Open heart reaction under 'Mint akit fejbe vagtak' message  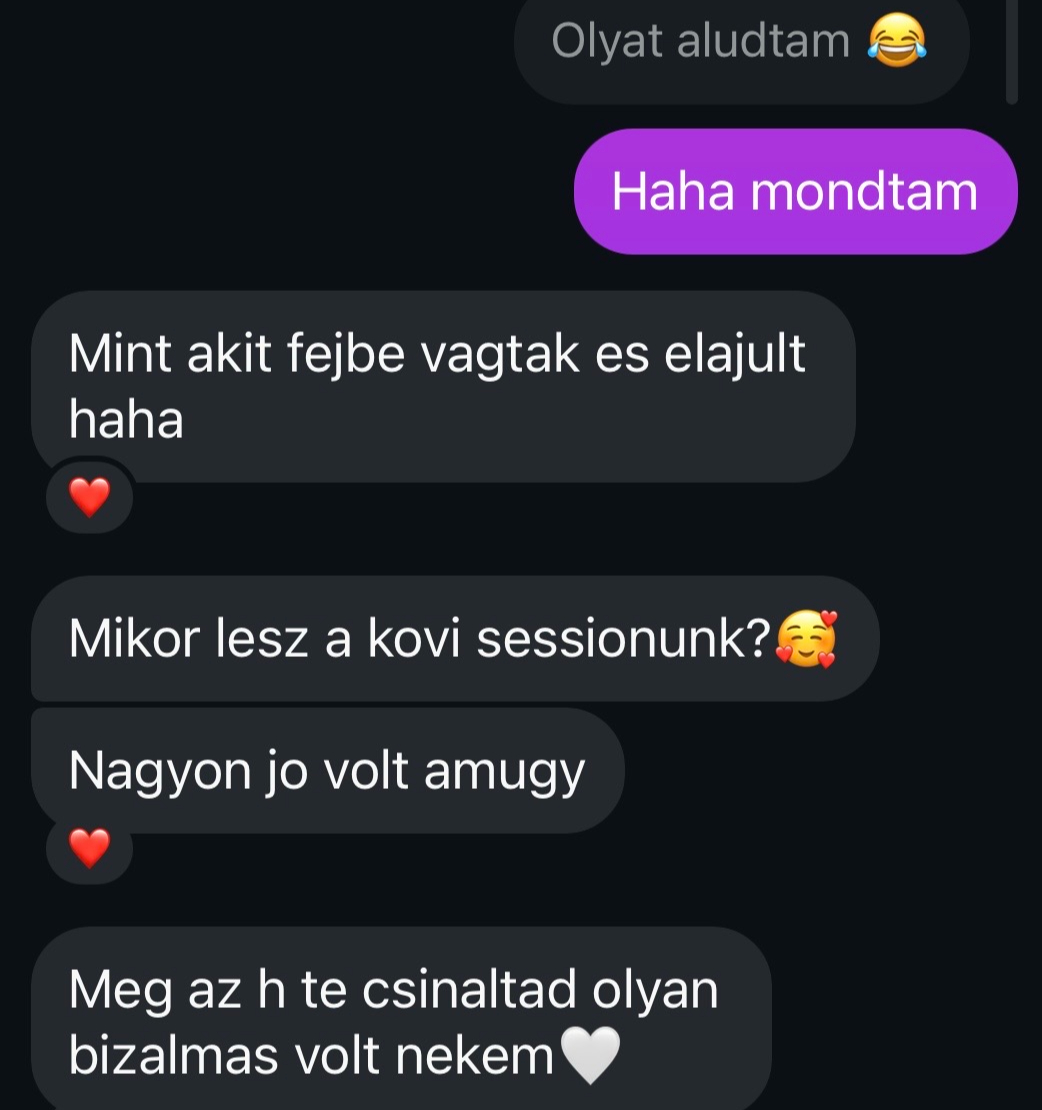point(90,497)
